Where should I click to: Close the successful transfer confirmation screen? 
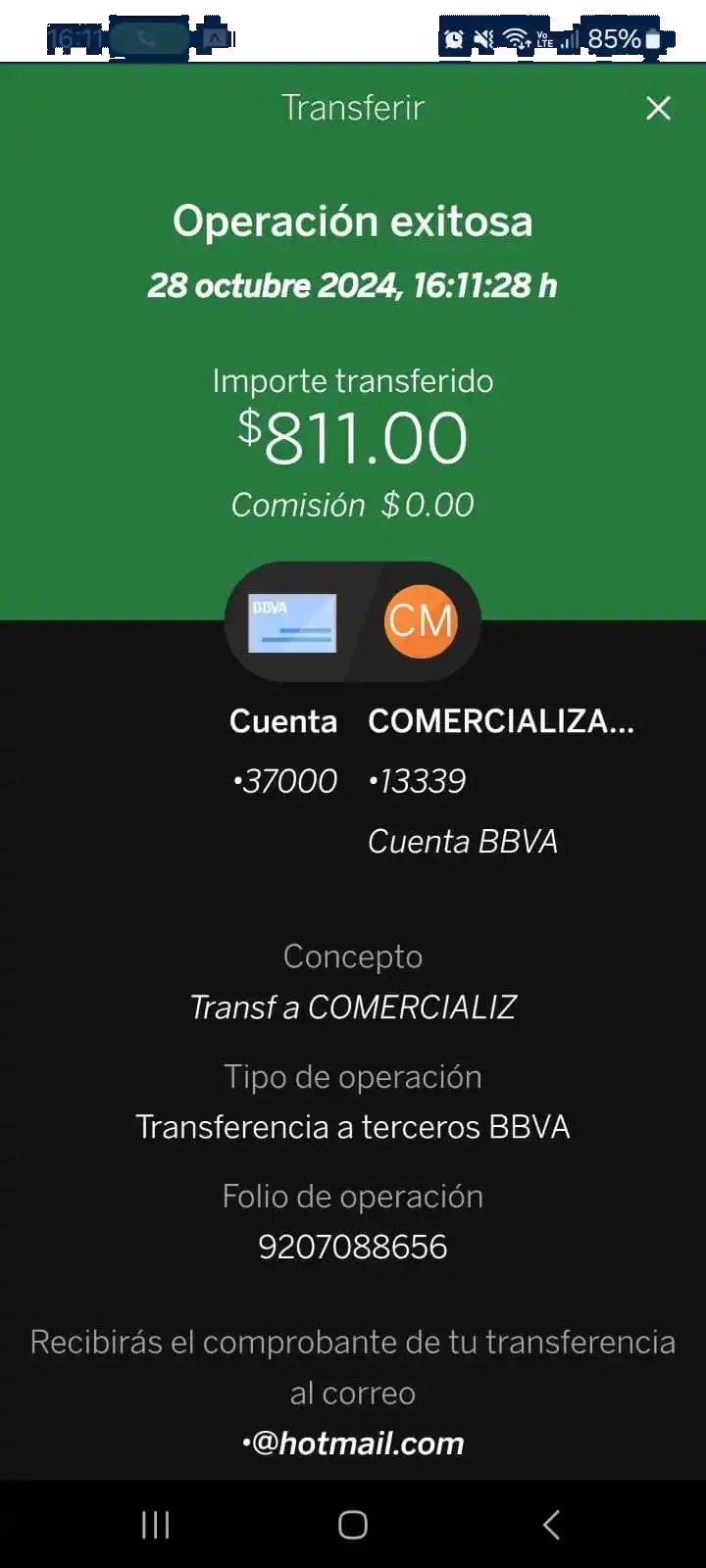[x=658, y=108]
